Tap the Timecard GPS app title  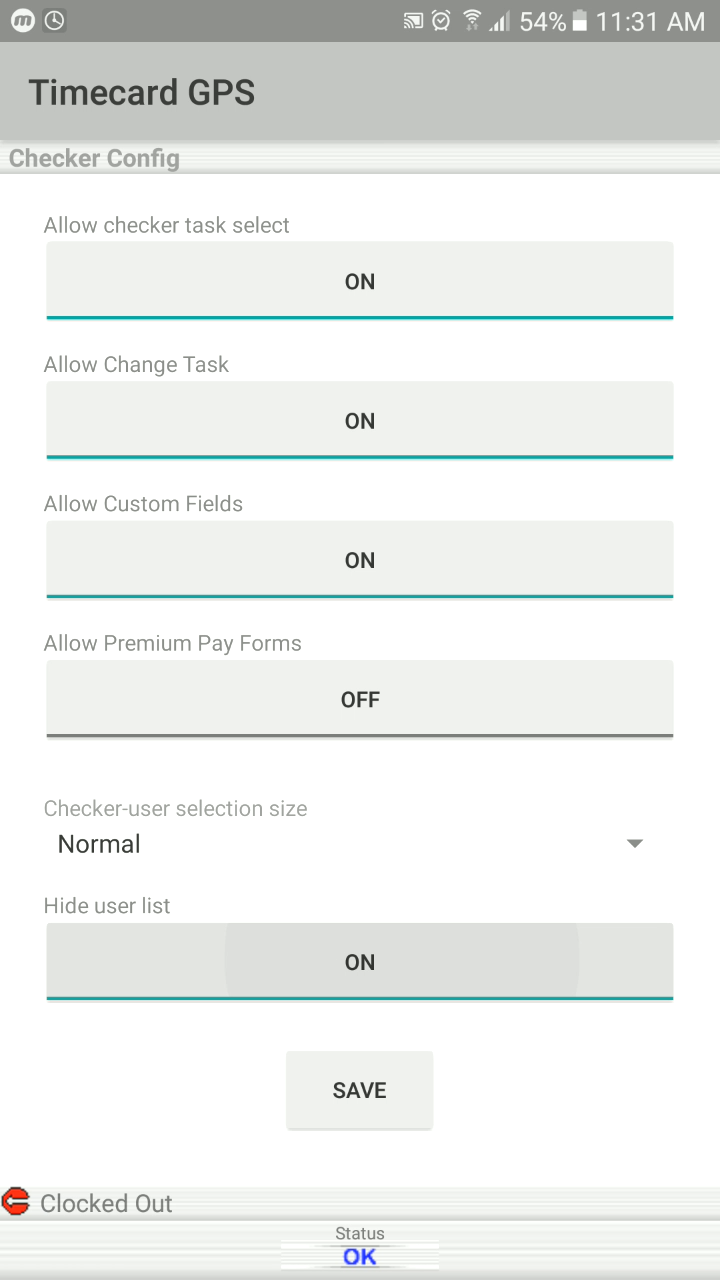coord(141,92)
